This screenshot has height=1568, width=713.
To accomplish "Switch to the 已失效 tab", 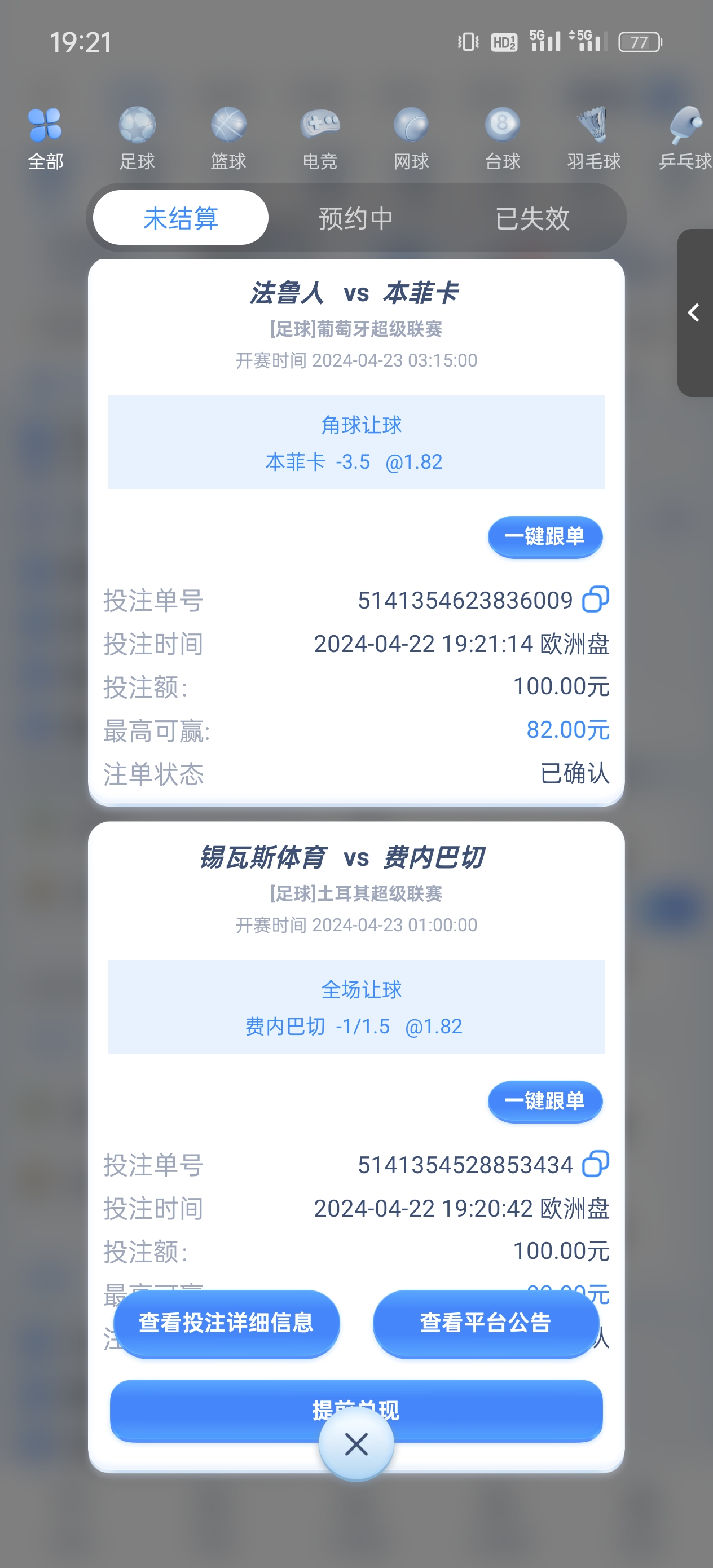I will [x=532, y=218].
